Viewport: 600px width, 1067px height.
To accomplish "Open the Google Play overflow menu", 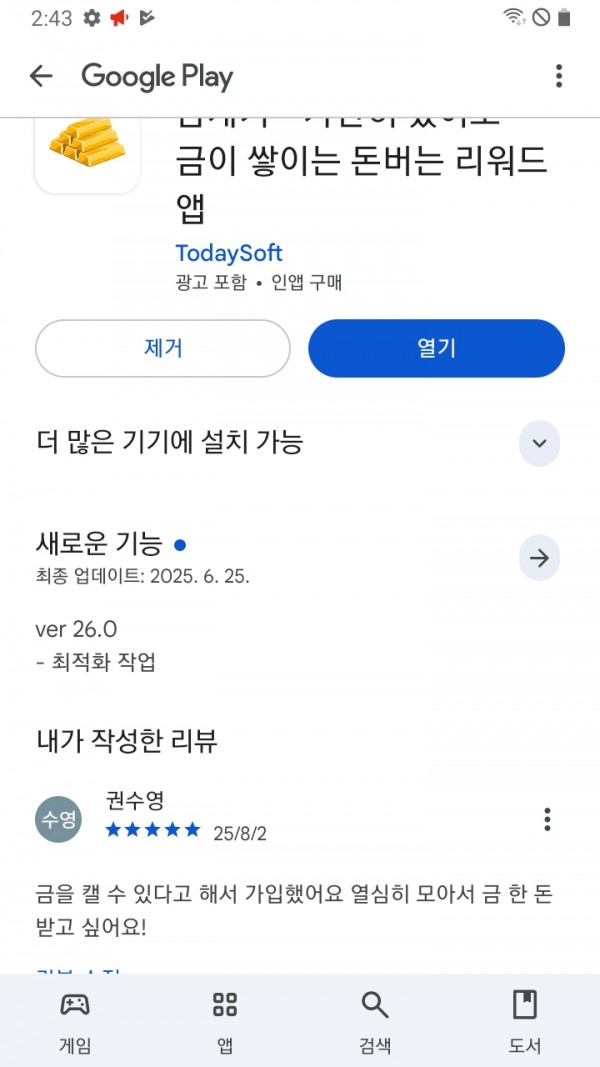I will 559,76.
